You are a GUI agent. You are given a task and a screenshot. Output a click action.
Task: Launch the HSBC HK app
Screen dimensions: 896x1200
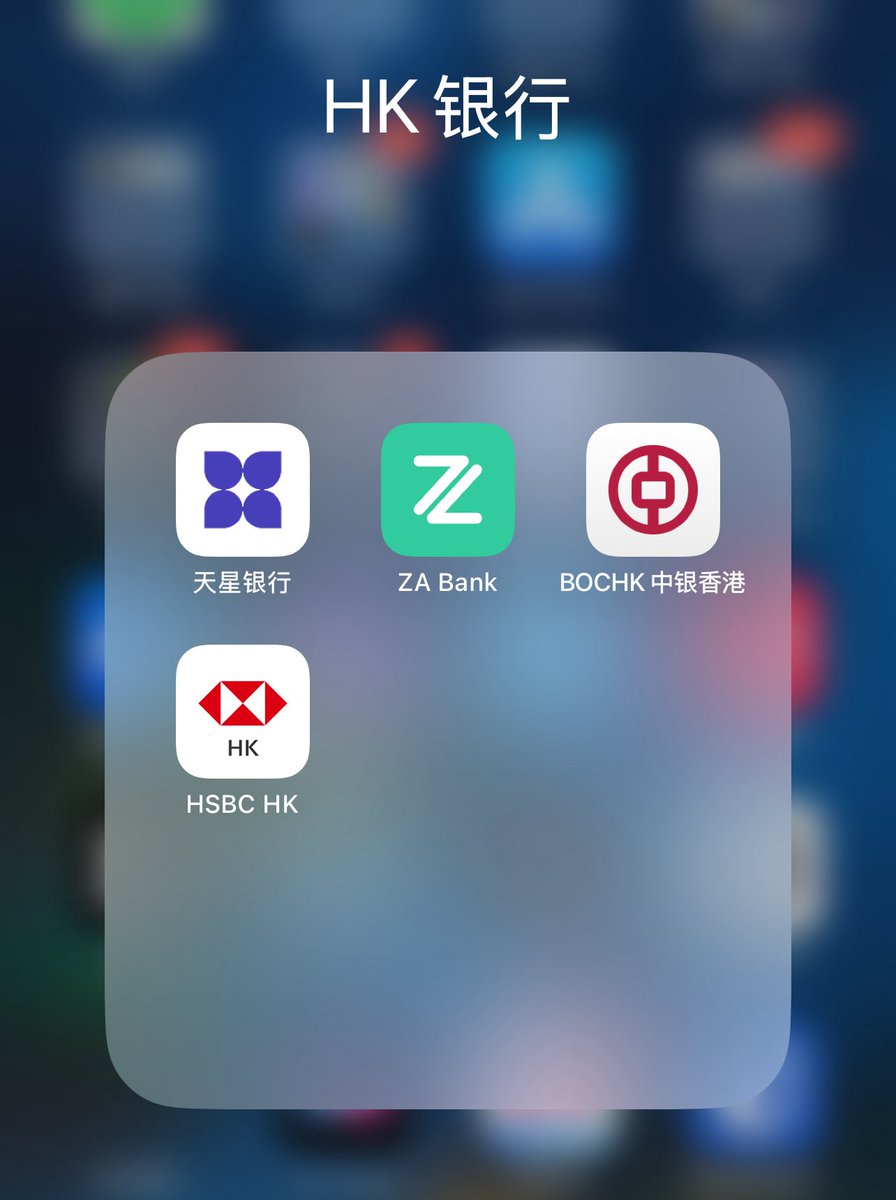[x=243, y=711]
